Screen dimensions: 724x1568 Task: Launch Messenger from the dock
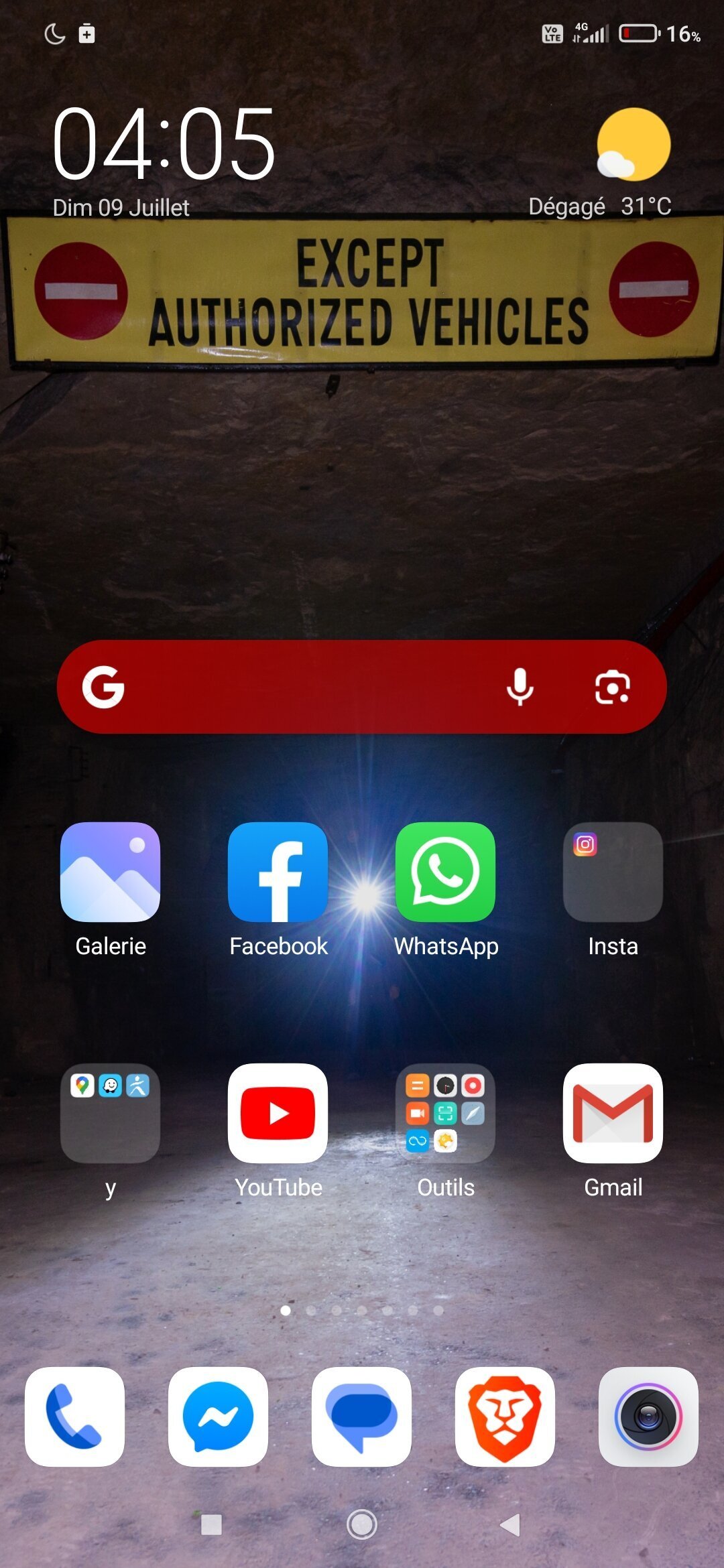[x=218, y=1417]
